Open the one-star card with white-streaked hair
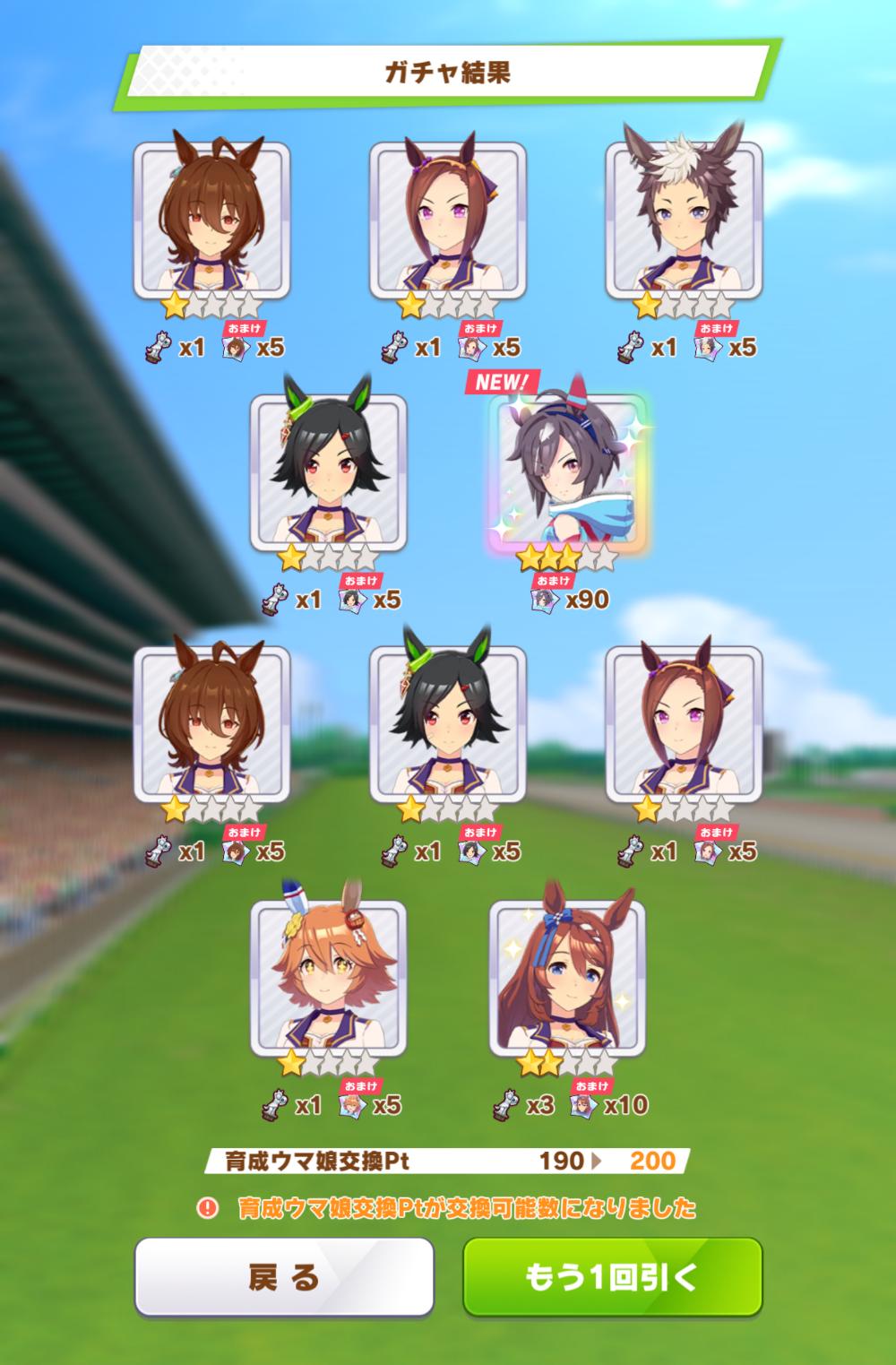The width and height of the screenshot is (896, 1365). coord(684,220)
